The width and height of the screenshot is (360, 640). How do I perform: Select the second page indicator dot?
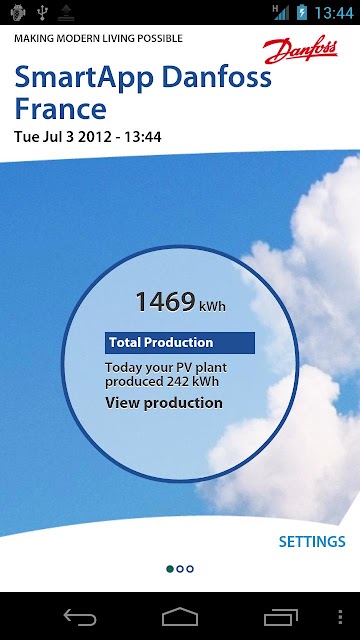pos(180,569)
